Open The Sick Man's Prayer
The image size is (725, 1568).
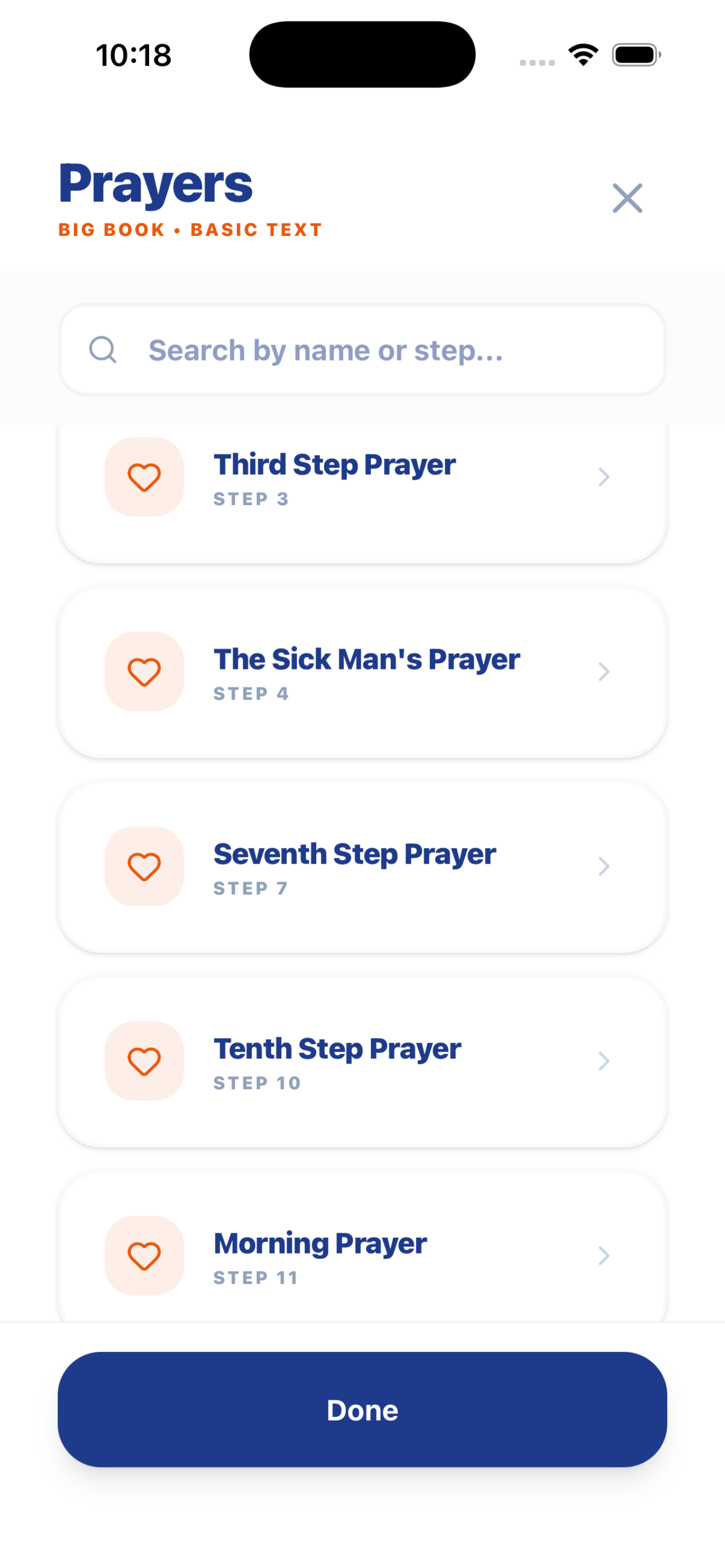tap(362, 672)
